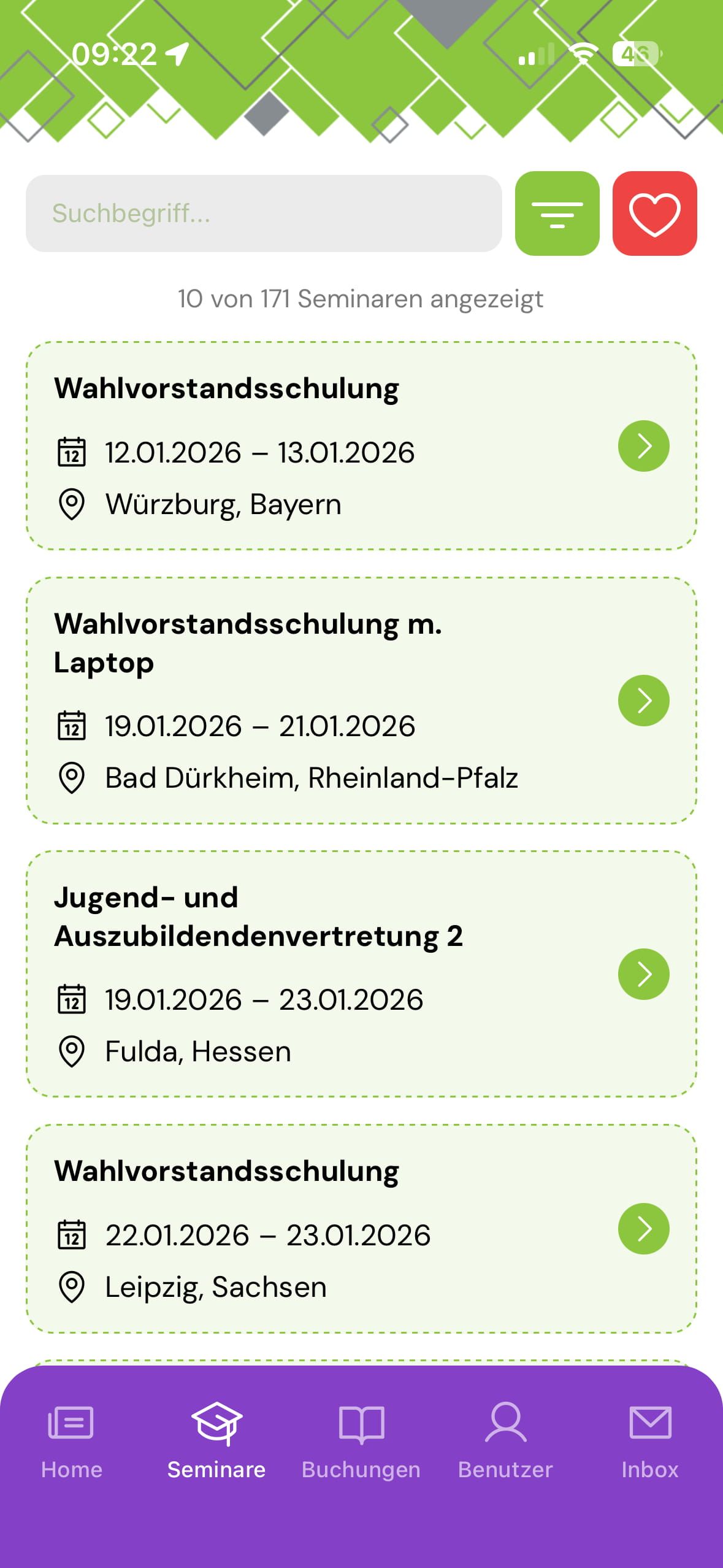
Task: Expand details of Wahlvorstandsschulung in Würzburg
Action: pyautogui.click(x=644, y=447)
